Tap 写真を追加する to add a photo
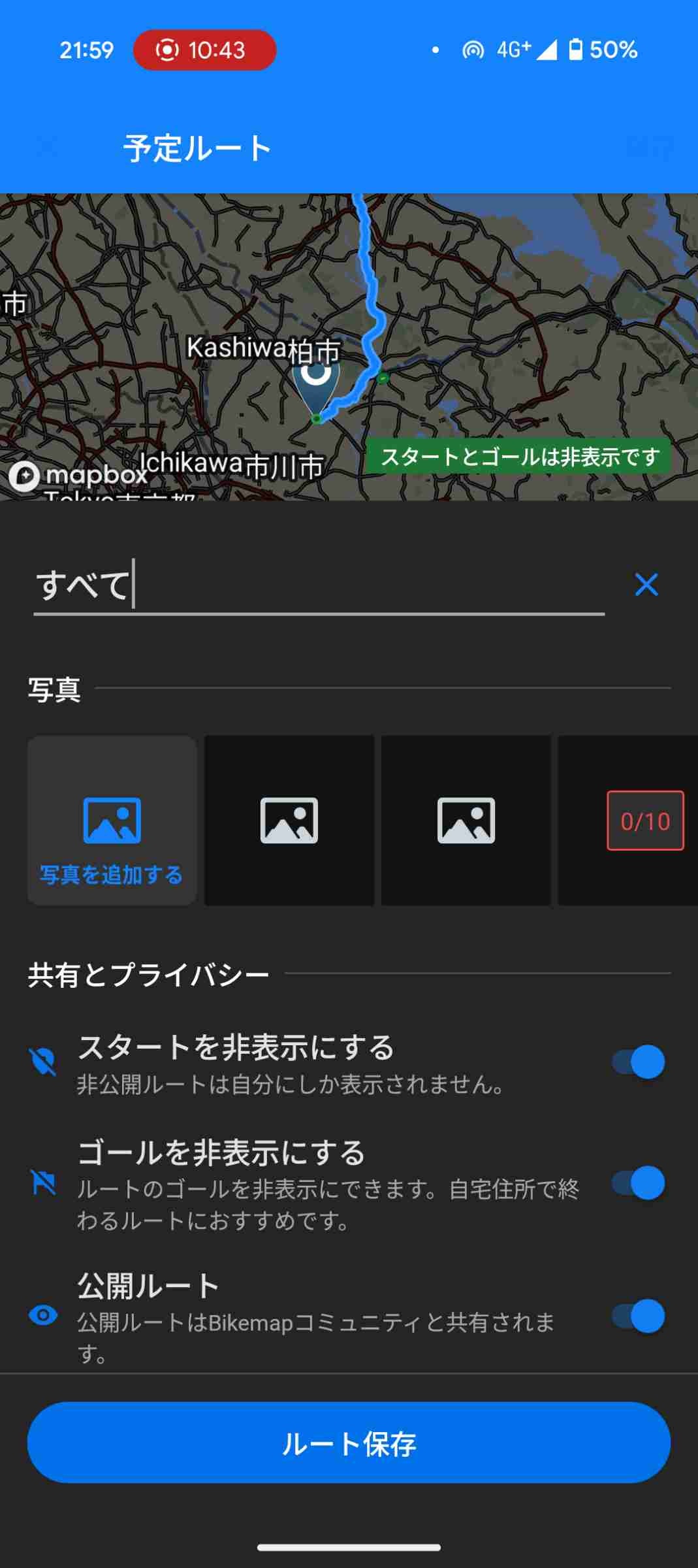This screenshot has height=1568, width=698. tap(112, 821)
